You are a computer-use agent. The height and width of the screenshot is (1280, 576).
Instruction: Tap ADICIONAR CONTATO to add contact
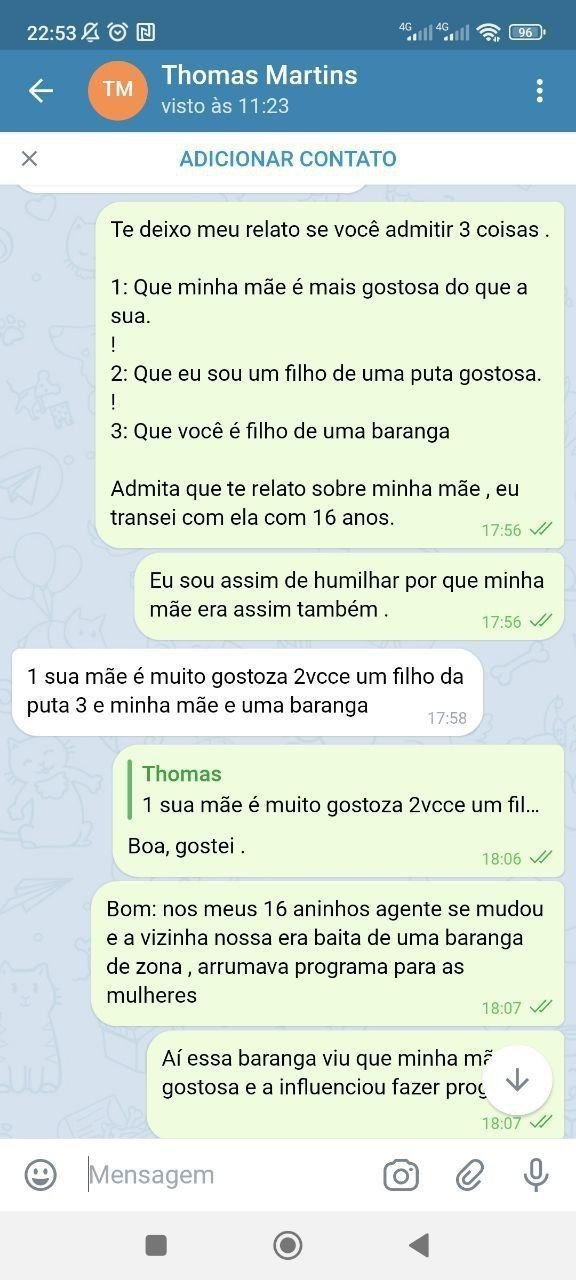(288, 159)
